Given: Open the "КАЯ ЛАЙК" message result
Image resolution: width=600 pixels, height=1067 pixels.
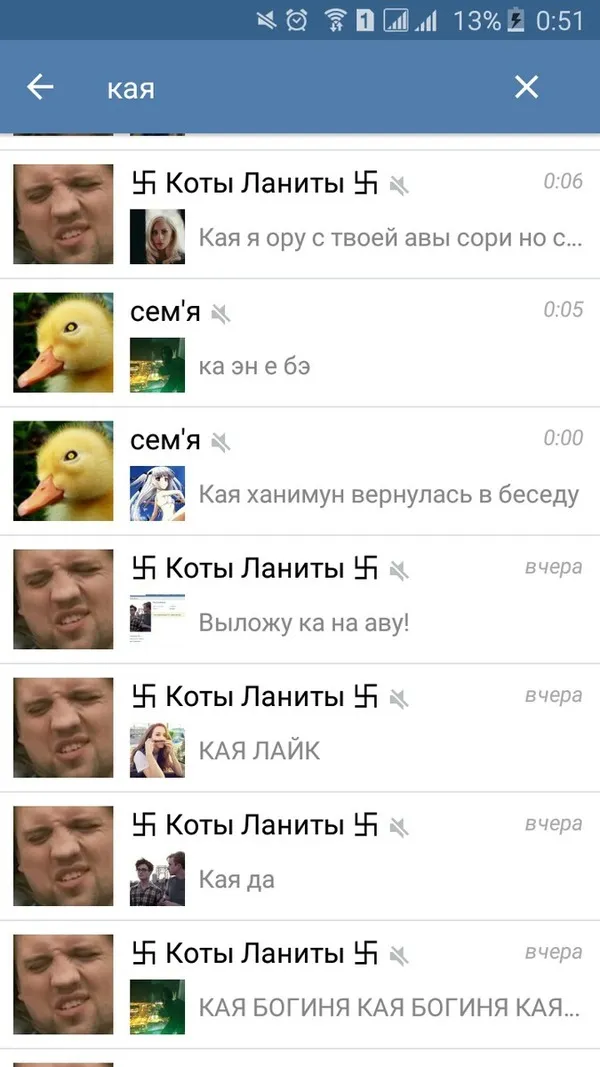Looking at the screenshot, I should click(x=300, y=728).
